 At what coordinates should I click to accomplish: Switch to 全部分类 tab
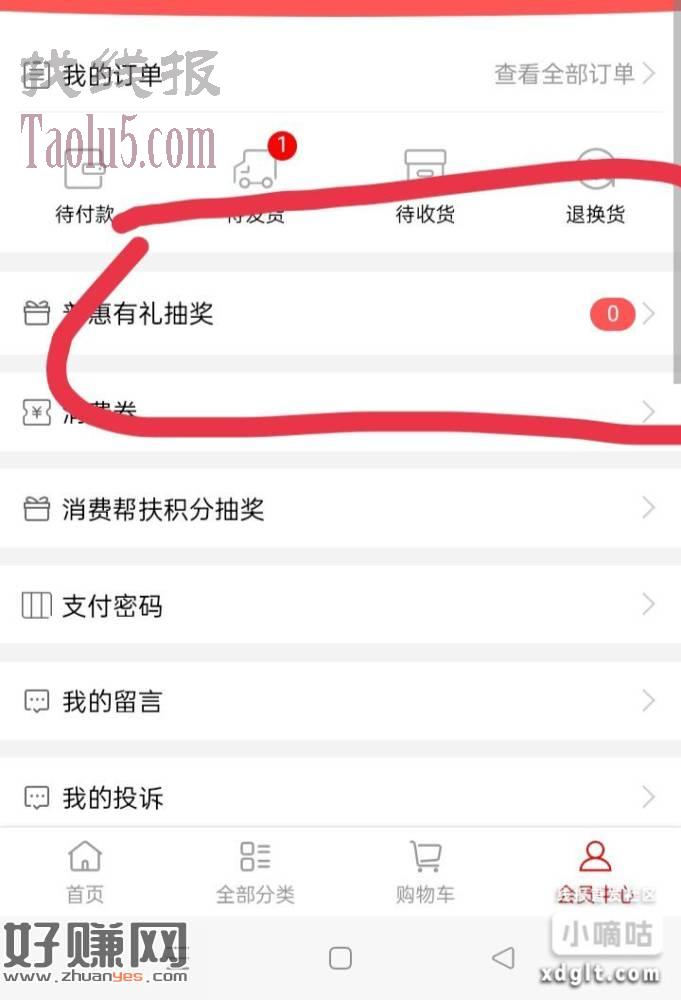coord(255,871)
